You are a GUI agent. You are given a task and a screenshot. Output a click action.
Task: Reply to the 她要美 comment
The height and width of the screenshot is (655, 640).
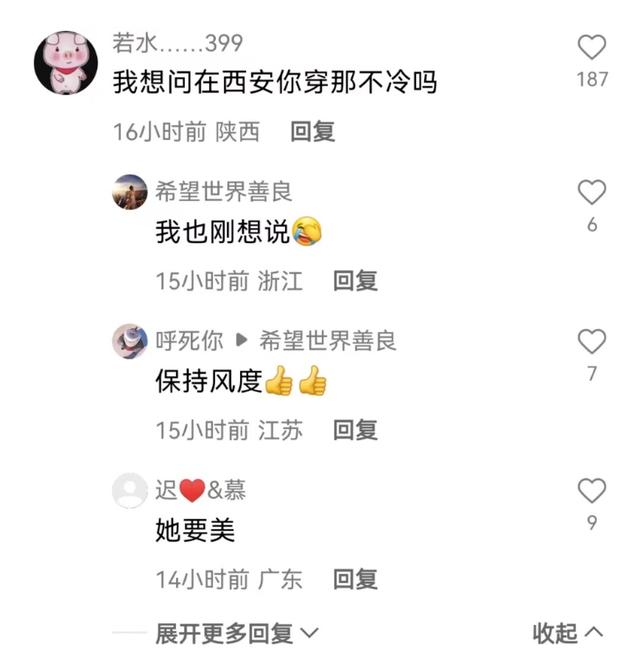(355, 579)
